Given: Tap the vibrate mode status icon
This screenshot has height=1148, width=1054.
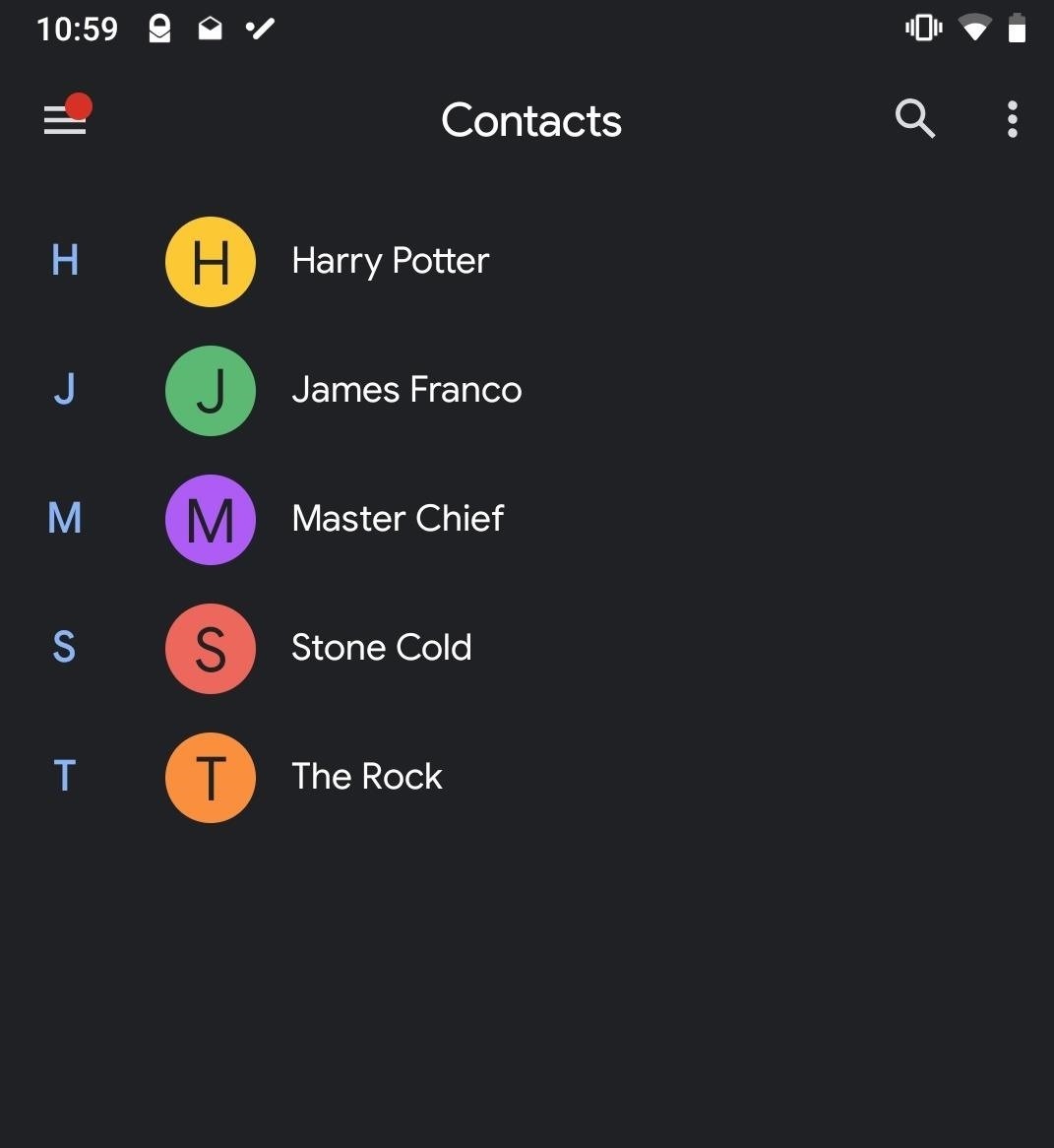Looking at the screenshot, I should tap(922, 29).
